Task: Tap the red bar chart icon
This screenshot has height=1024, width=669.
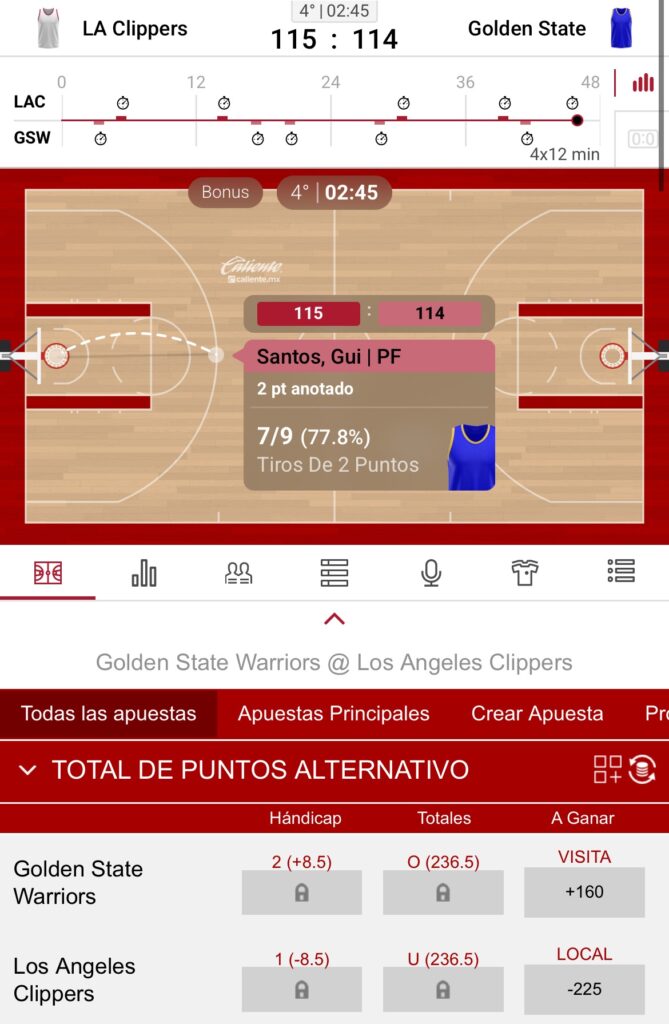Action: coord(642,83)
